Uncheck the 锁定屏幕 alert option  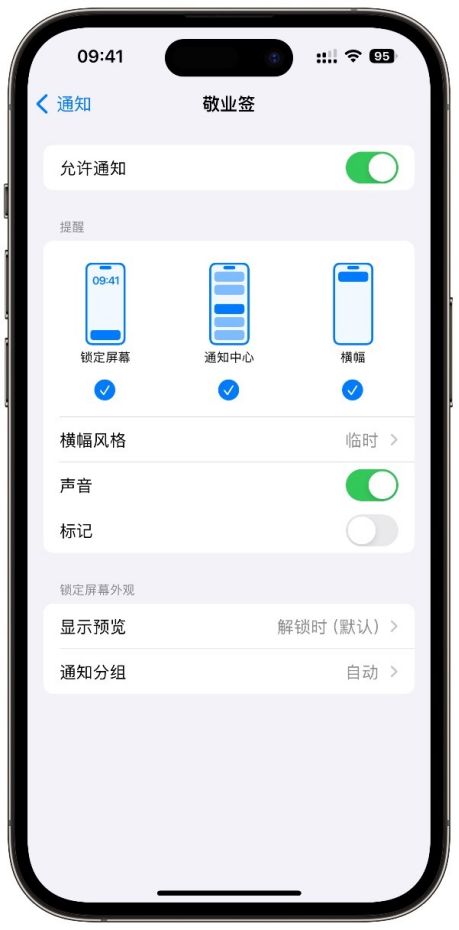(x=105, y=390)
